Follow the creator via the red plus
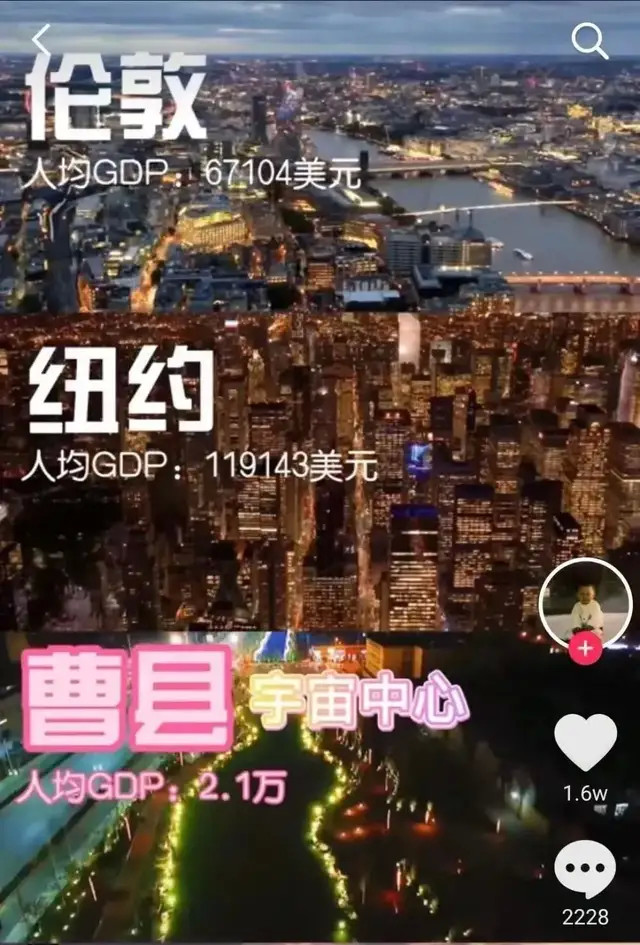 (585, 650)
